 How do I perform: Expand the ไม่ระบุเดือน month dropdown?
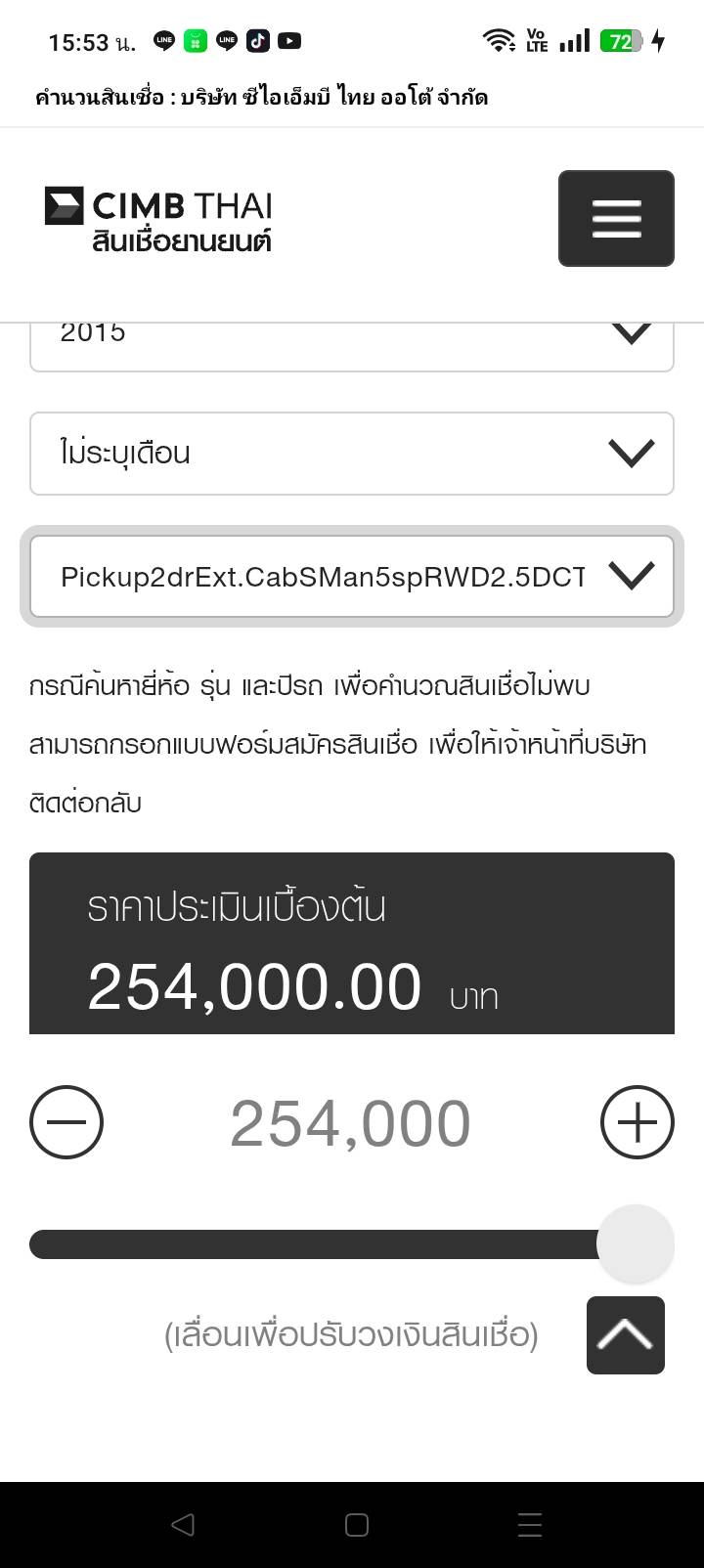[x=352, y=454]
